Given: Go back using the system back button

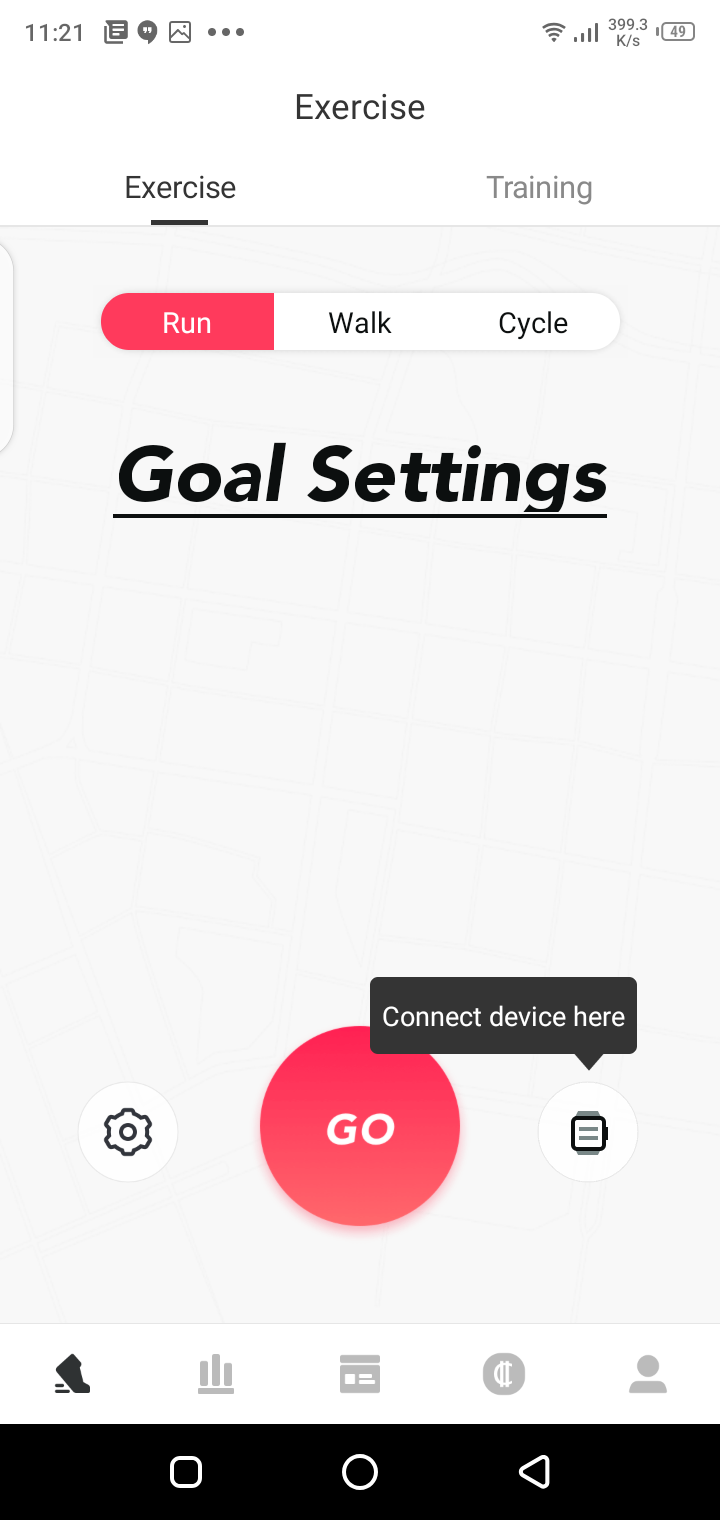Looking at the screenshot, I should 534,1471.
